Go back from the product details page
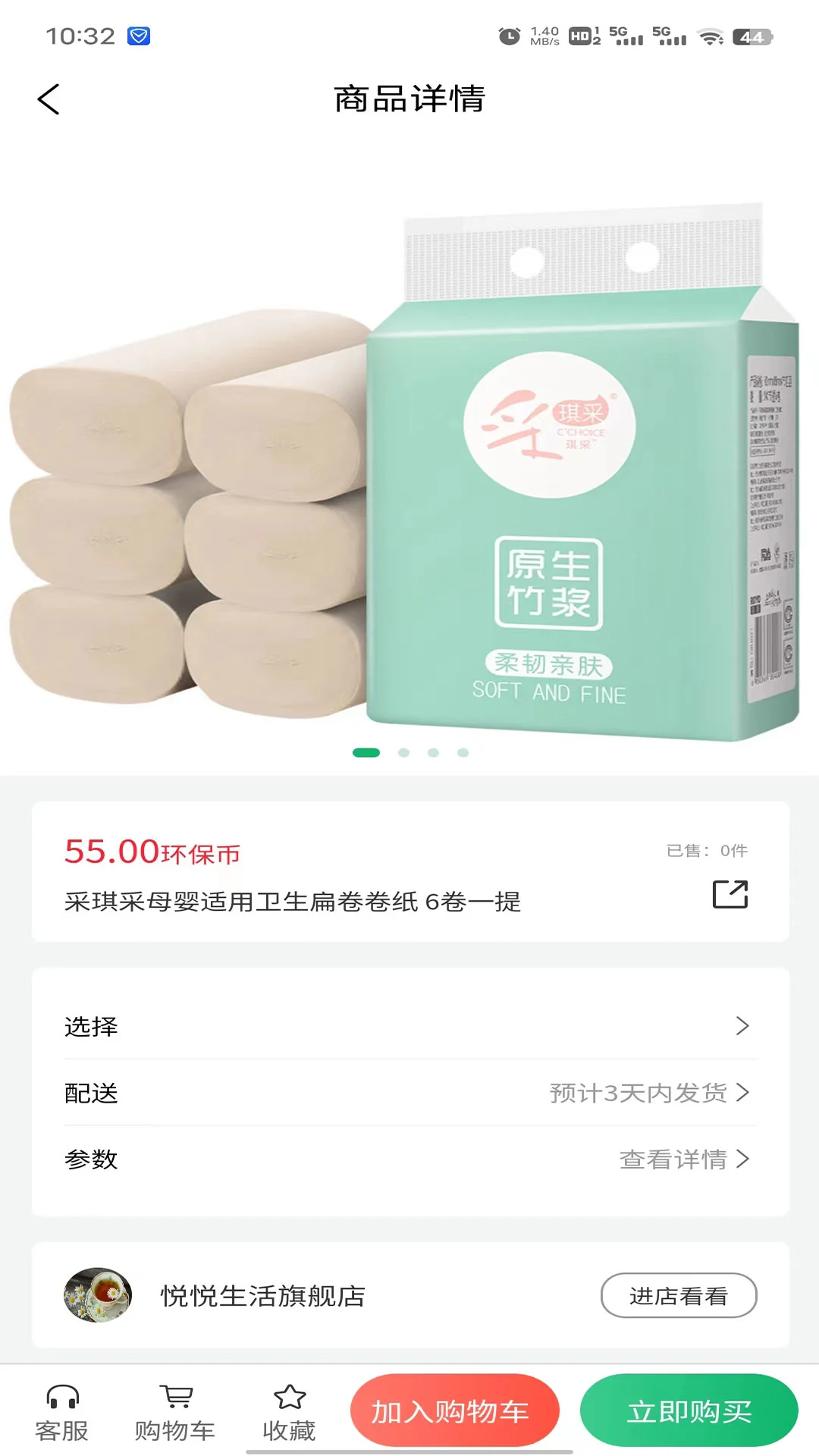 [x=49, y=99]
